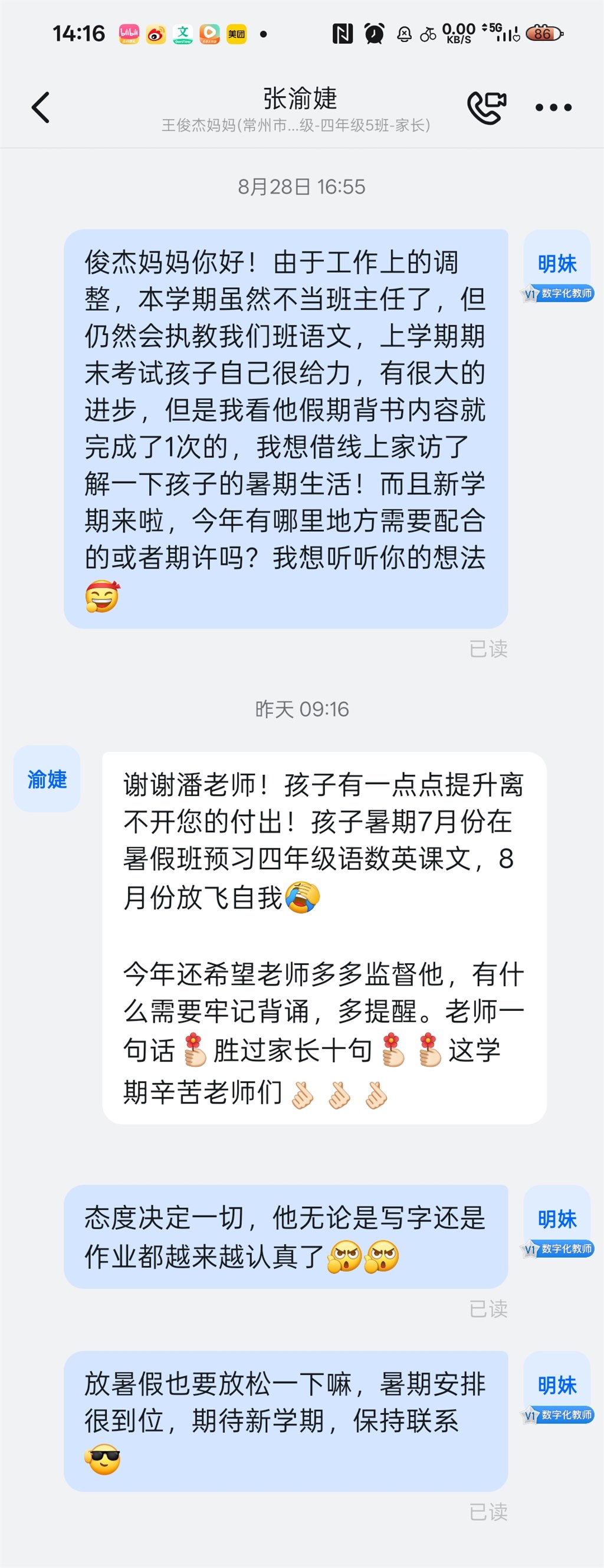Tap the Meituan icon in the status bar
604x1568 pixels.
coord(237,35)
